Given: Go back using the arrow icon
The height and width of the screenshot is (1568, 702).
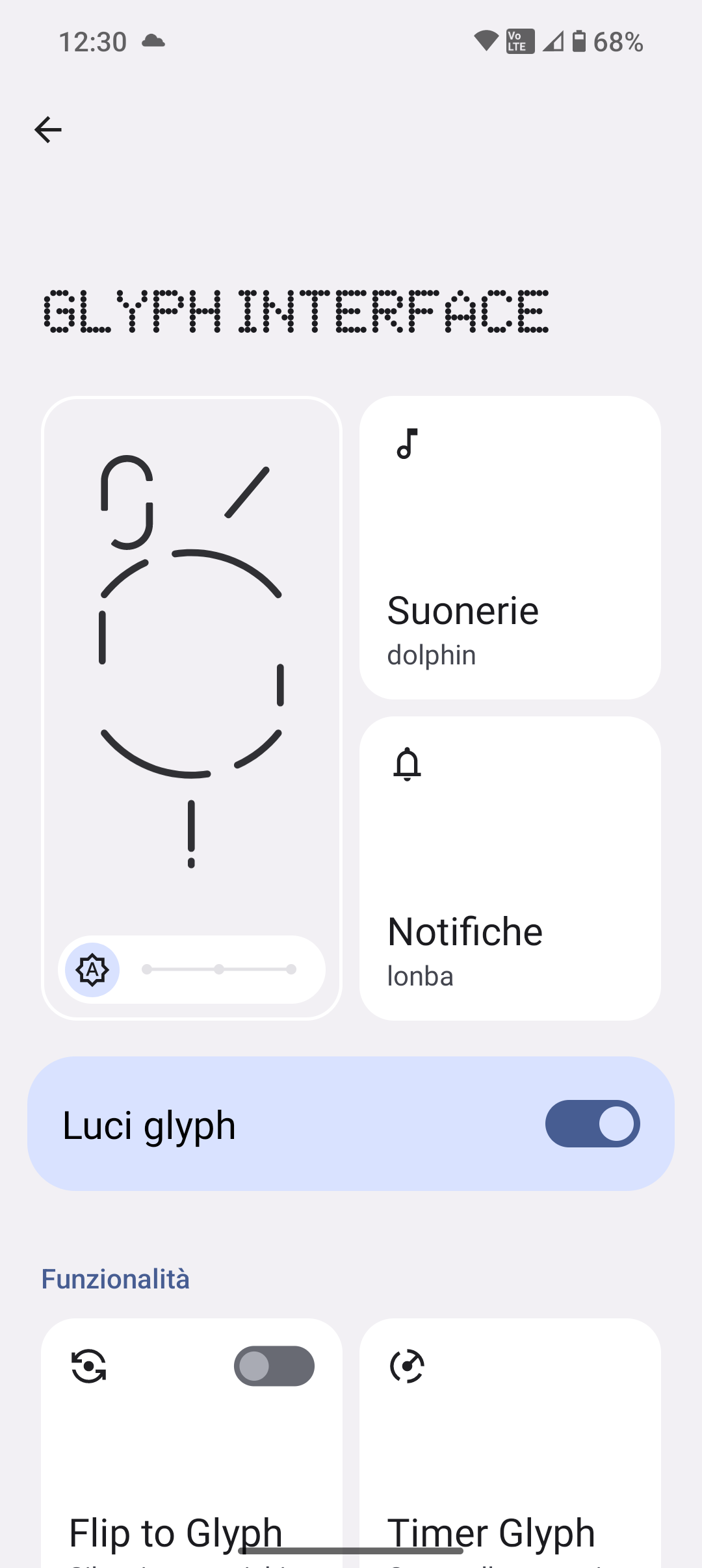Looking at the screenshot, I should [x=47, y=130].
